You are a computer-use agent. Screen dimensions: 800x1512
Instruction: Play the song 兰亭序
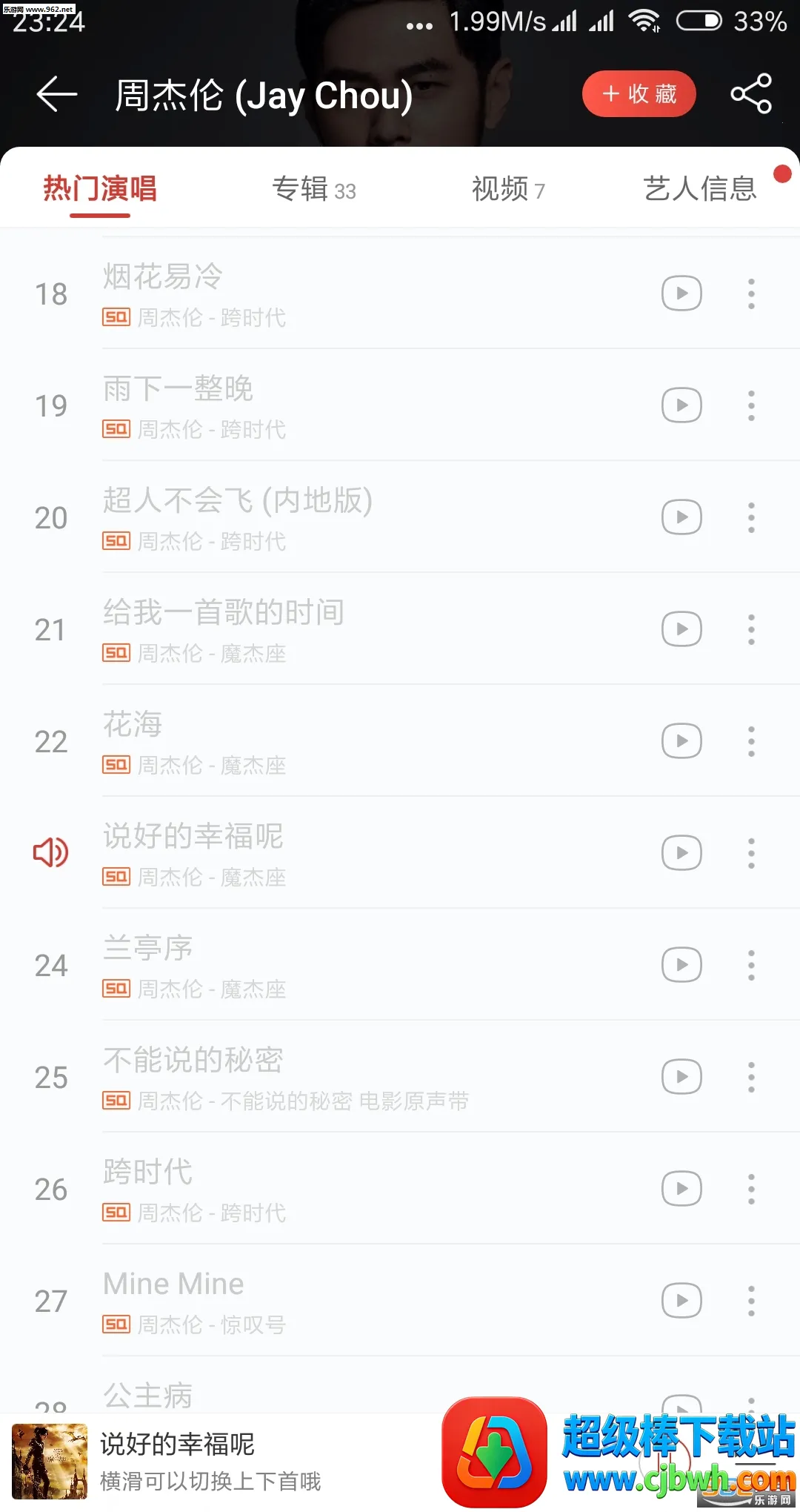click(333, 965)
